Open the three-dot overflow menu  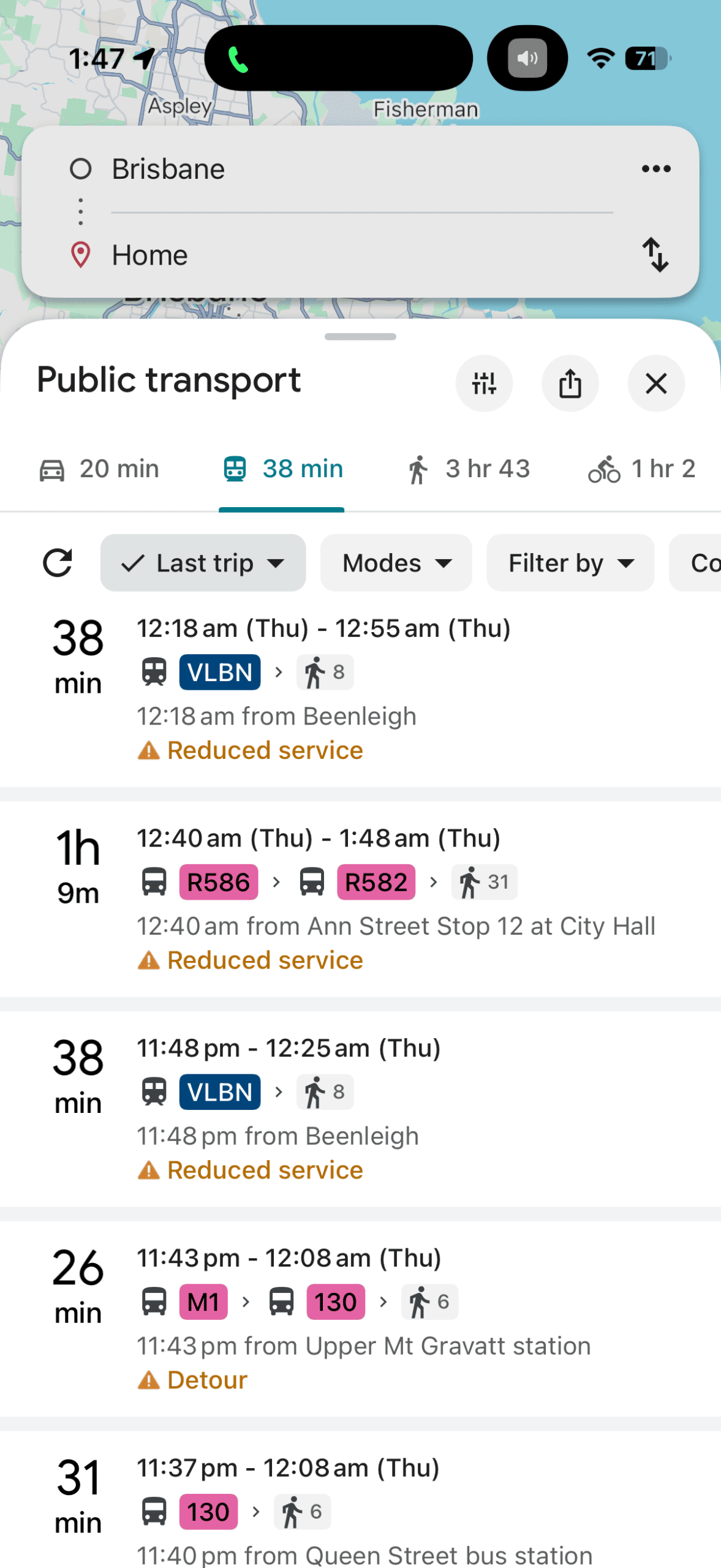(655, 168)
